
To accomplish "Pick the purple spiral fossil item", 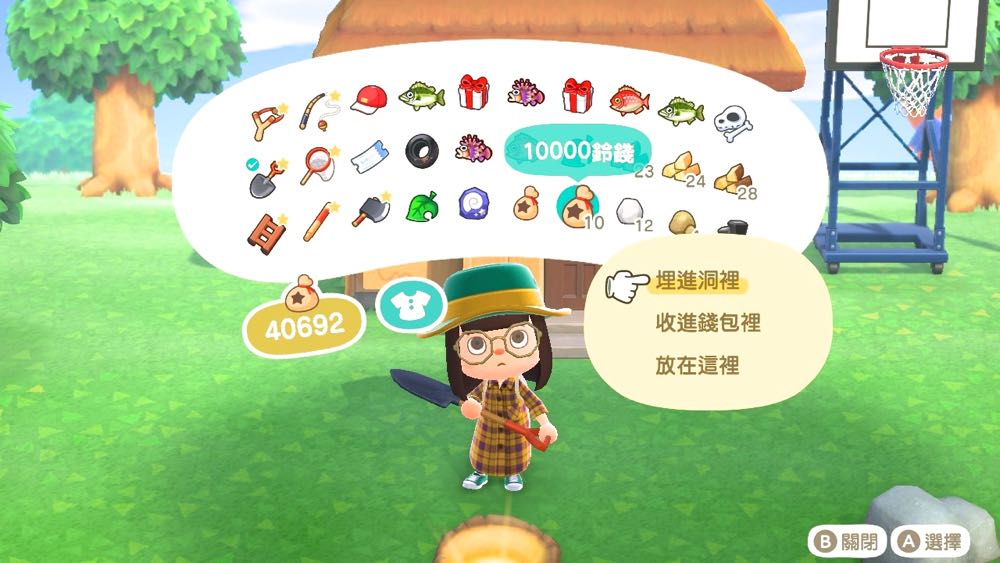I will [473, 205].
